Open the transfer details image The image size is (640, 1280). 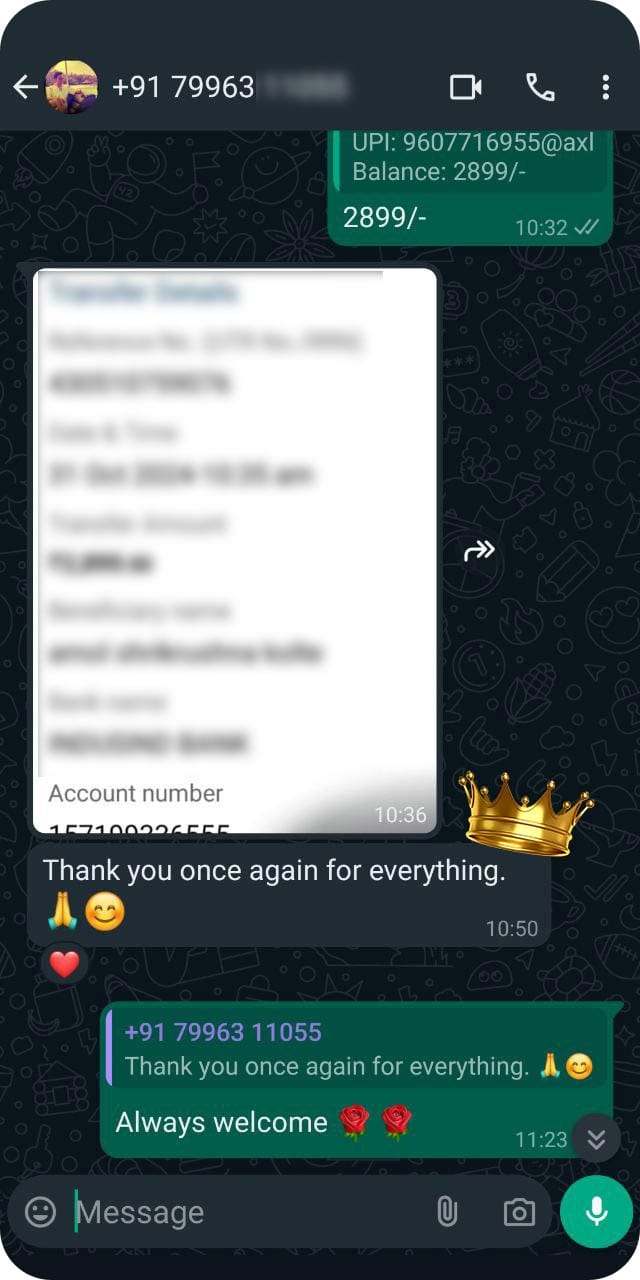tap(236, 550)
